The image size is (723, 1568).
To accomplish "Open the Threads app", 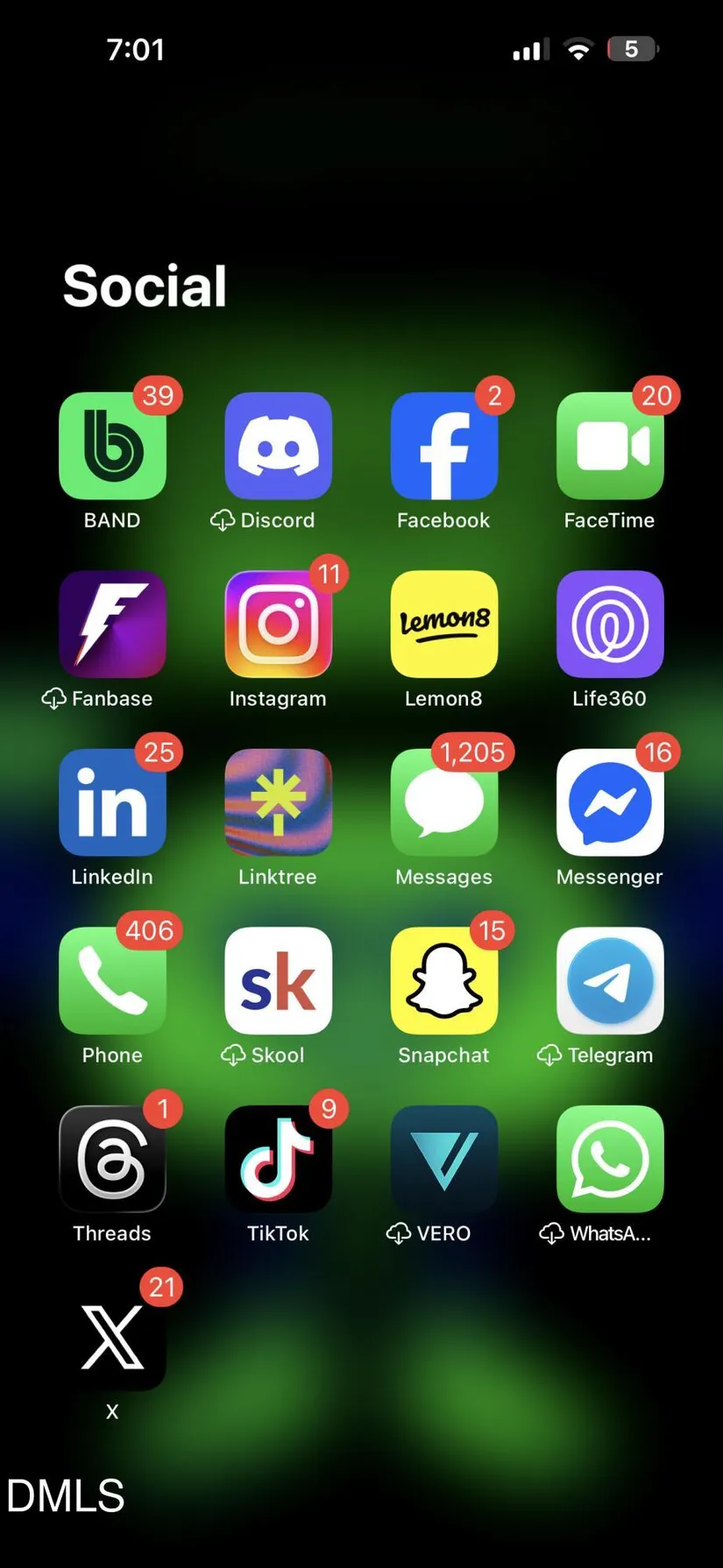I will click(112, 1159).
